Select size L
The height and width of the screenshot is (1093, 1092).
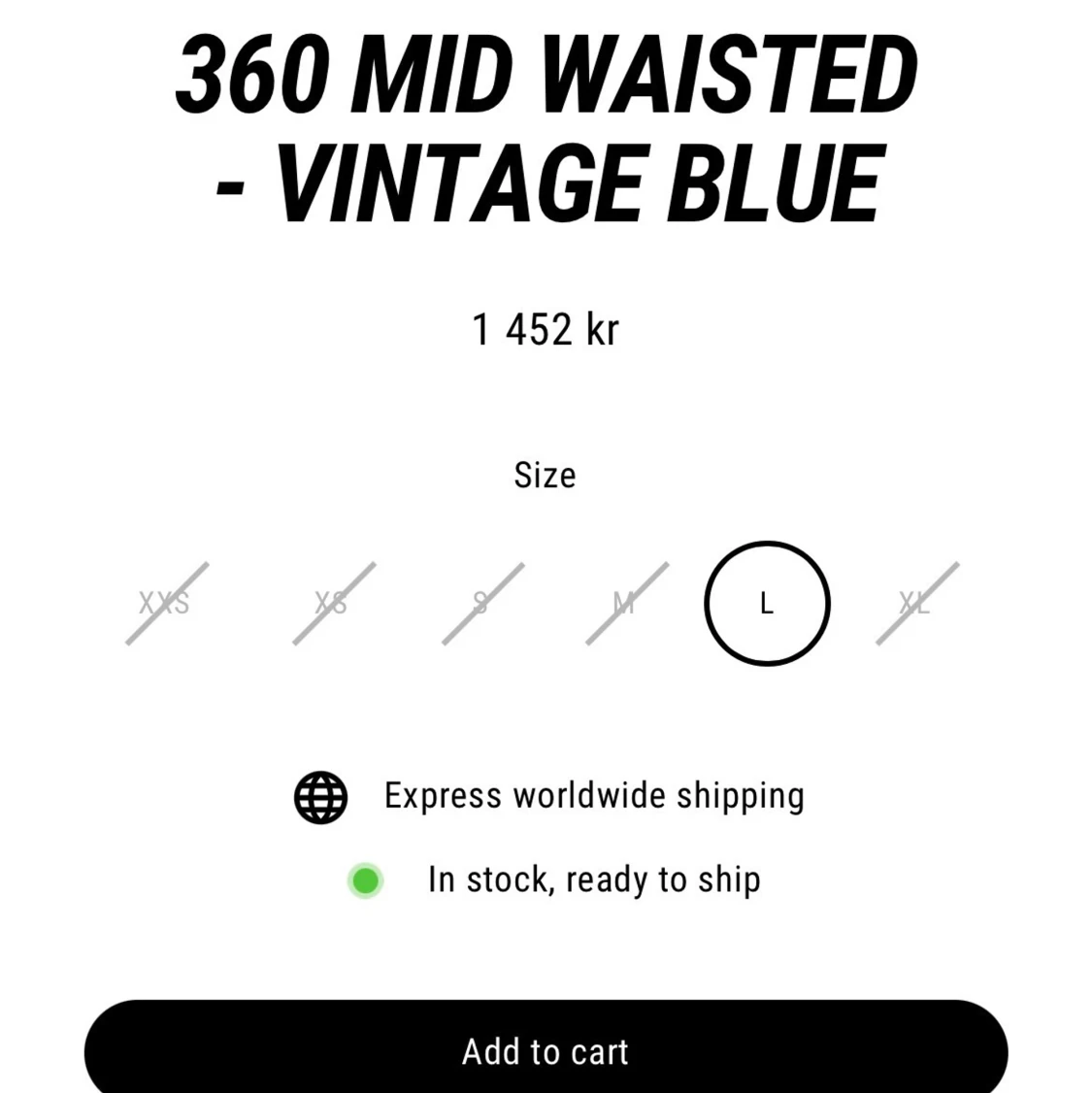(767, 604)
